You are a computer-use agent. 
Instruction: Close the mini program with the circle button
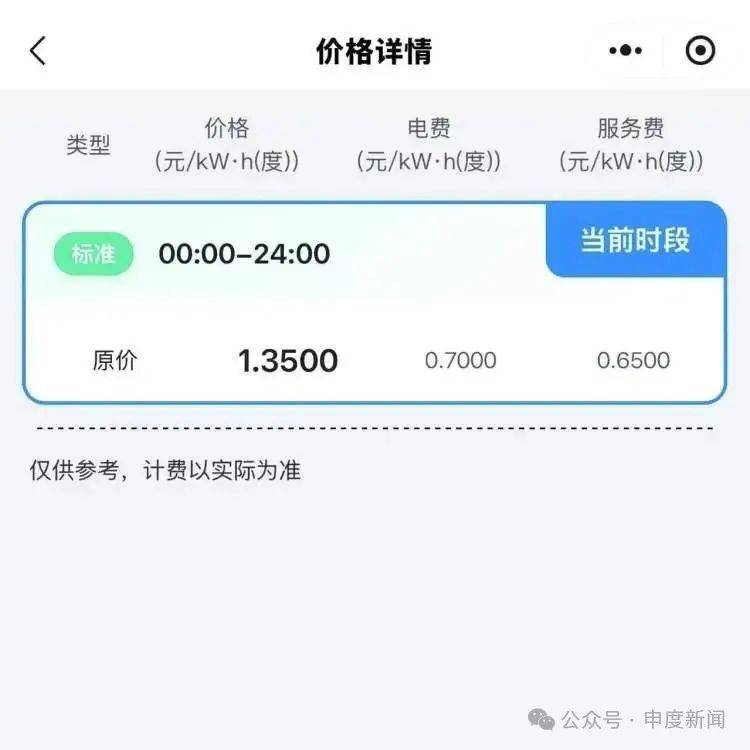point(701,50)
